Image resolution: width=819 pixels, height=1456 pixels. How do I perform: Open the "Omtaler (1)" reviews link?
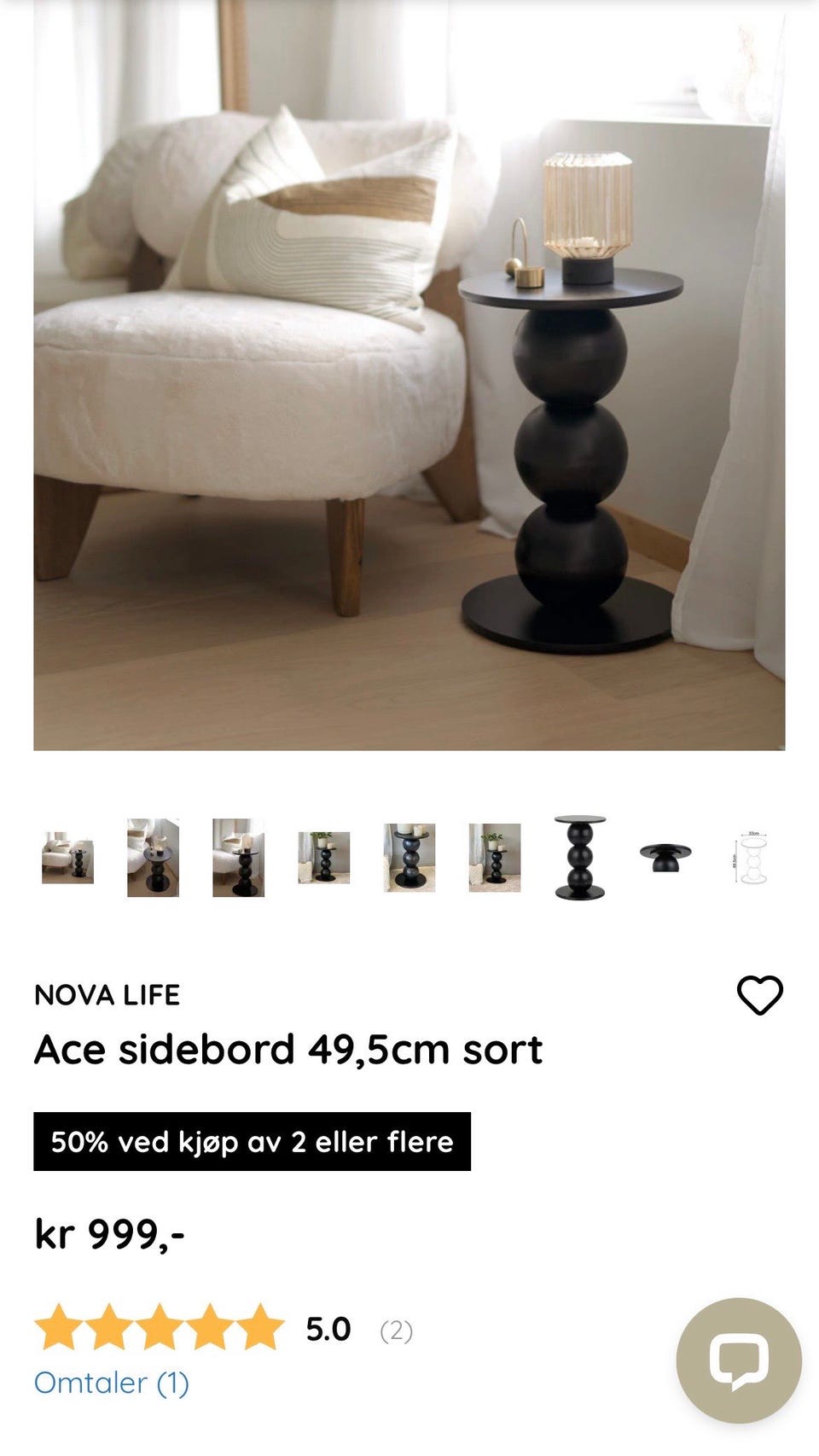click(x=109, y=1384)
